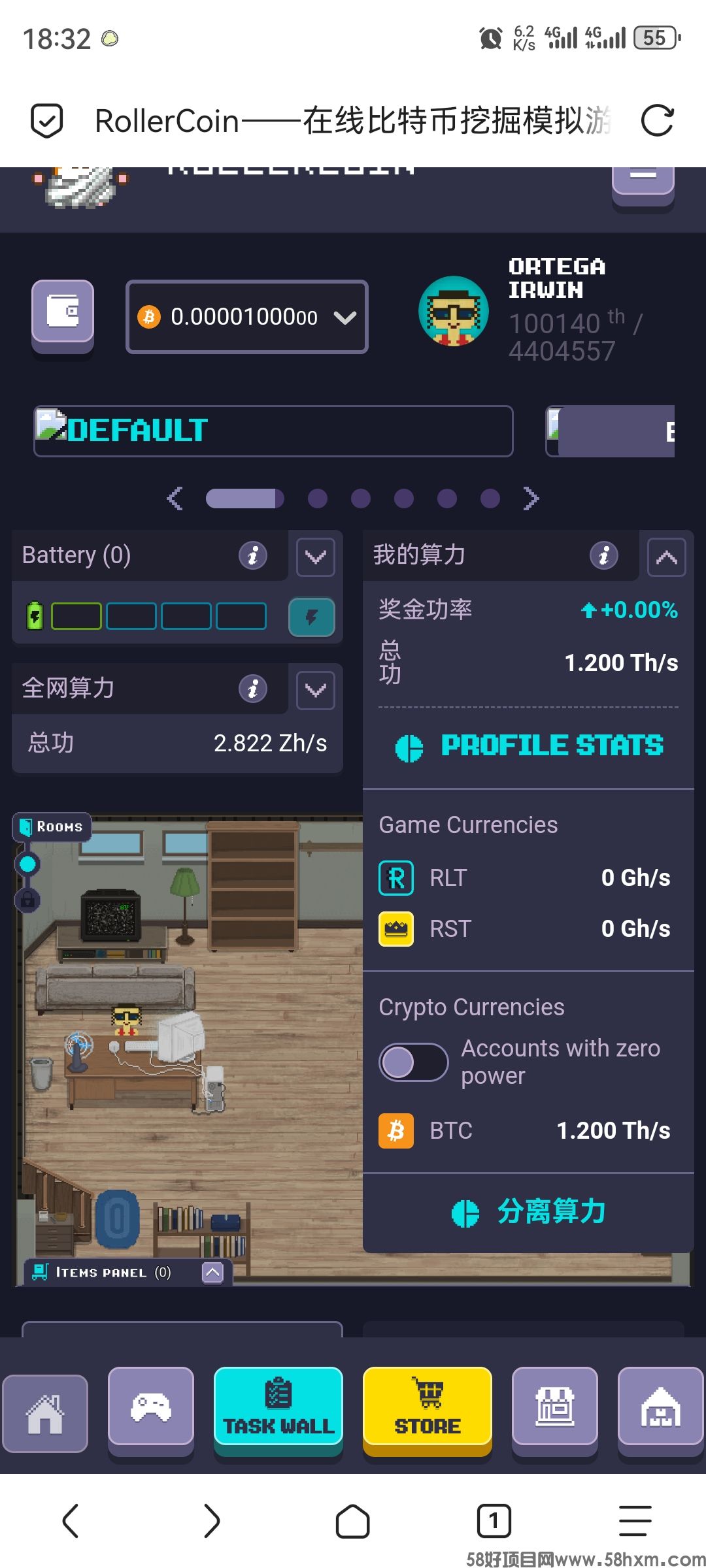Reload the page with the refresh icon
The height and width of the screenshot is (1568, 706).
pyautogui.click(x=656, y=121)
